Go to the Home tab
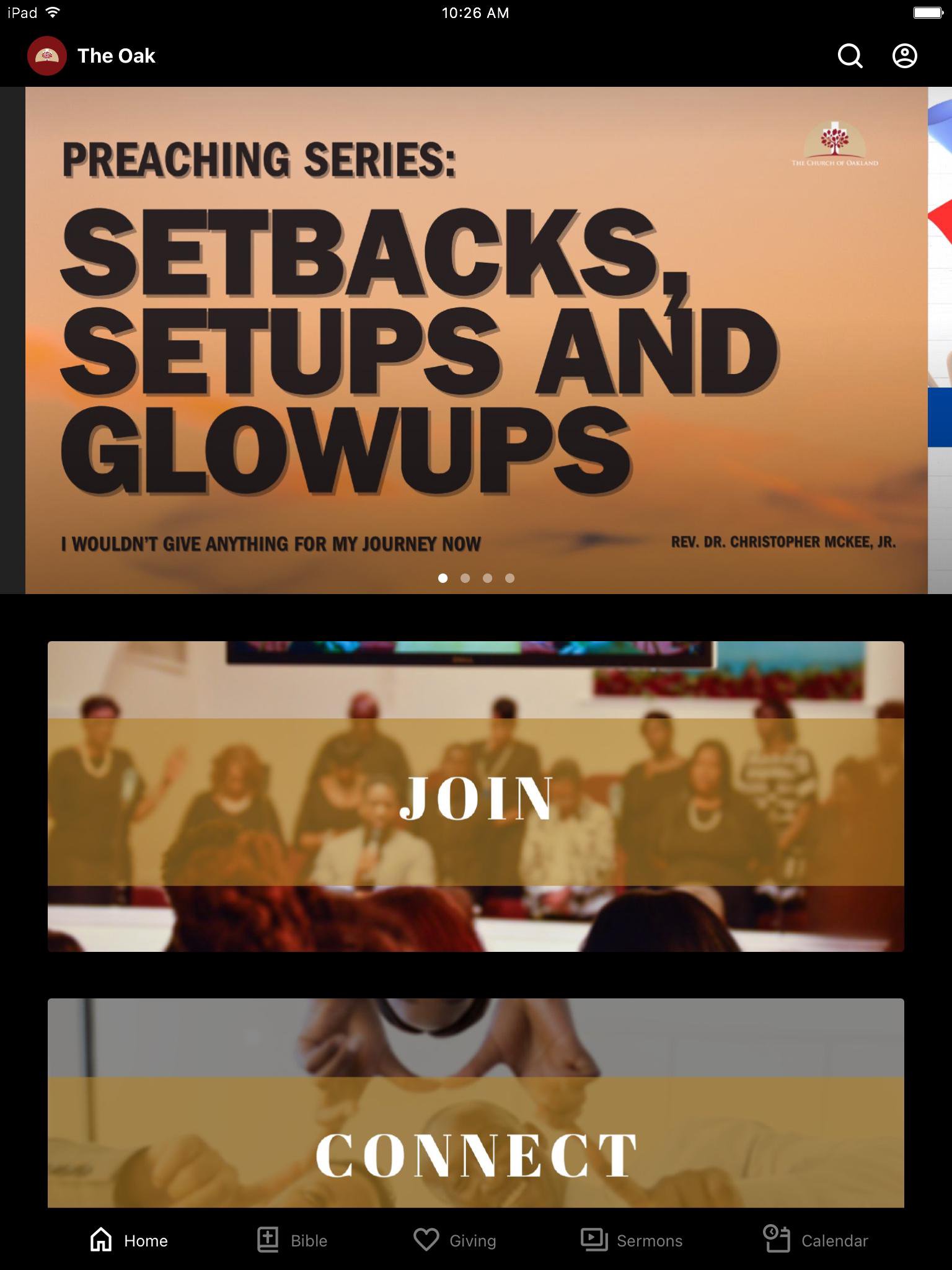The height and width of the screenshot is (1270, 952). coord(129,1240)
